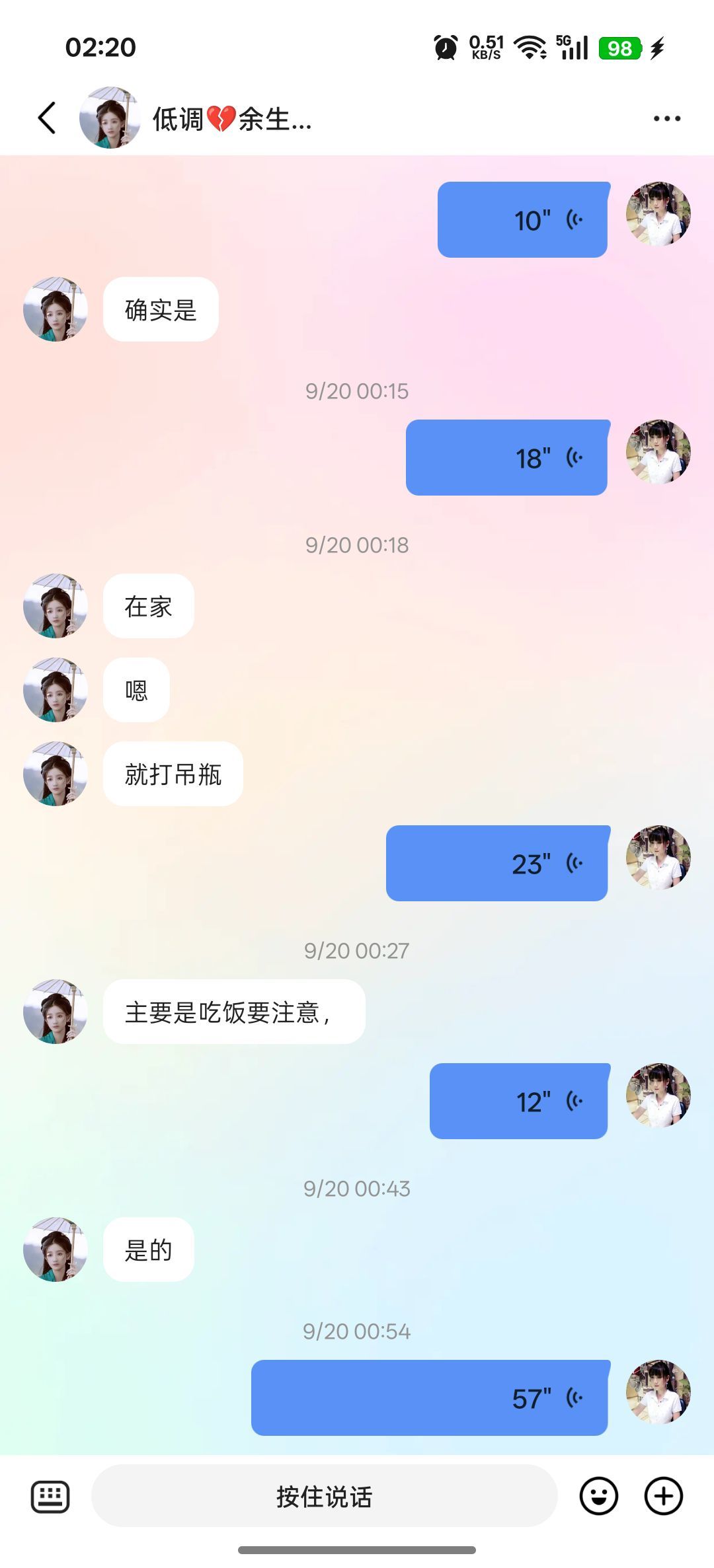Select the message bubble saying 确实是
Screen dimensions: 714x1568
point(160,309)
